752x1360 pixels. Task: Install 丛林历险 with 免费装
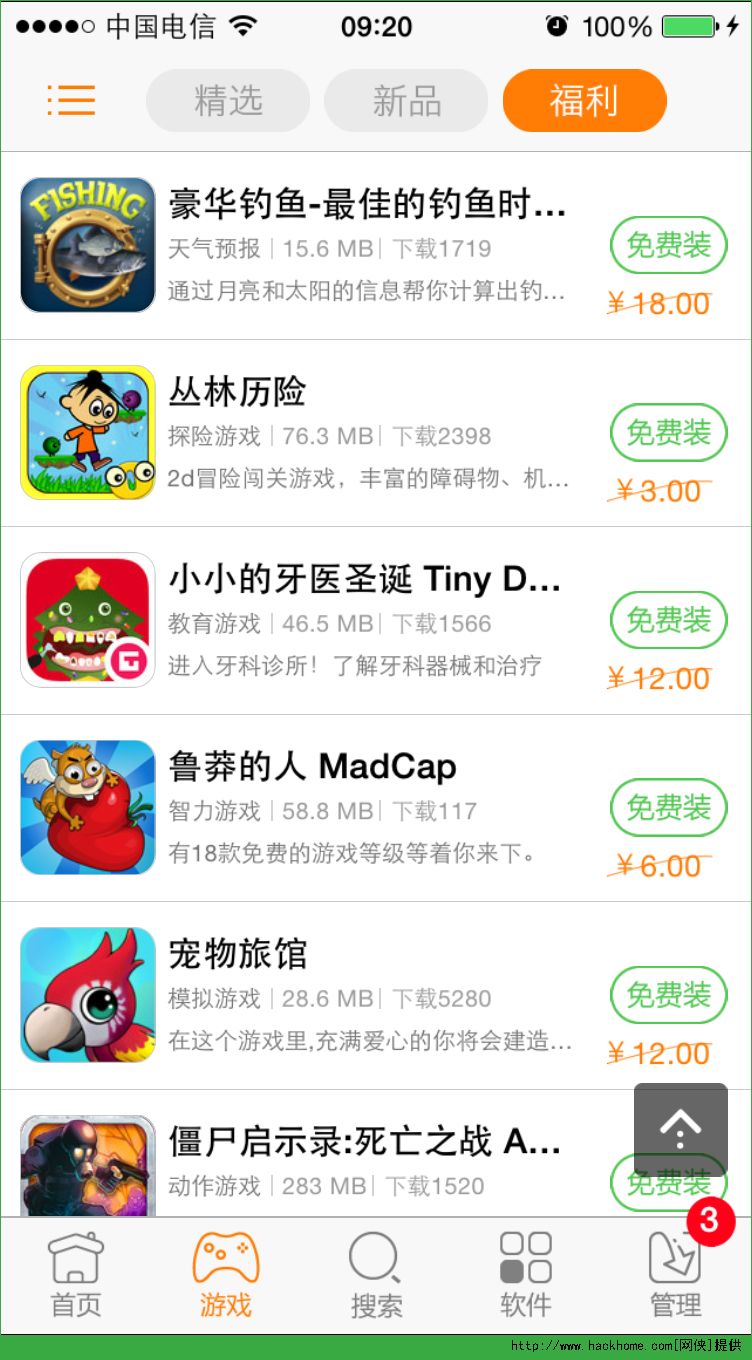(x=668, y=433)
